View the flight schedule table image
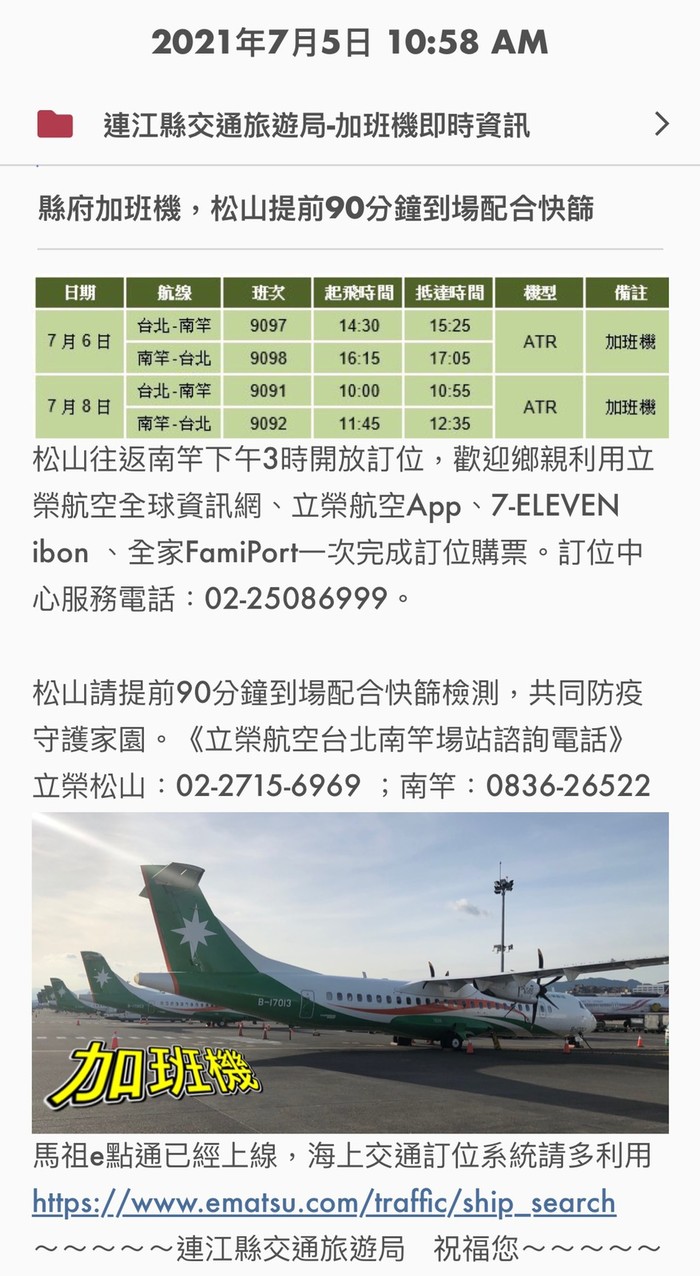 pyautogui.click(x=352, y=357)
